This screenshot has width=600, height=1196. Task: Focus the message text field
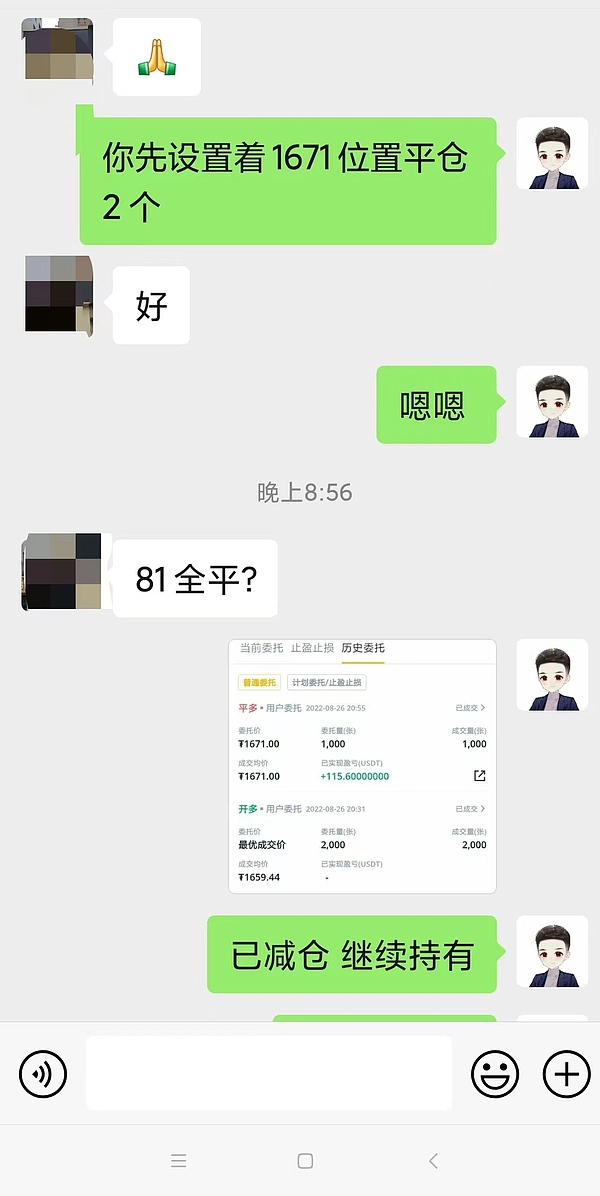click(x=268, y=1073)
